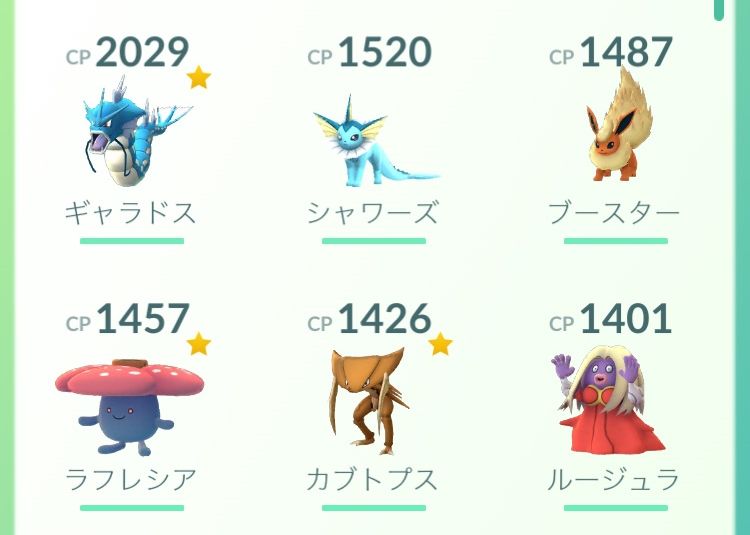Screen dimensions: 750x535
Task: Open Gyarados (ギャラドス) CP 2029
Action: tap(130, 142)
